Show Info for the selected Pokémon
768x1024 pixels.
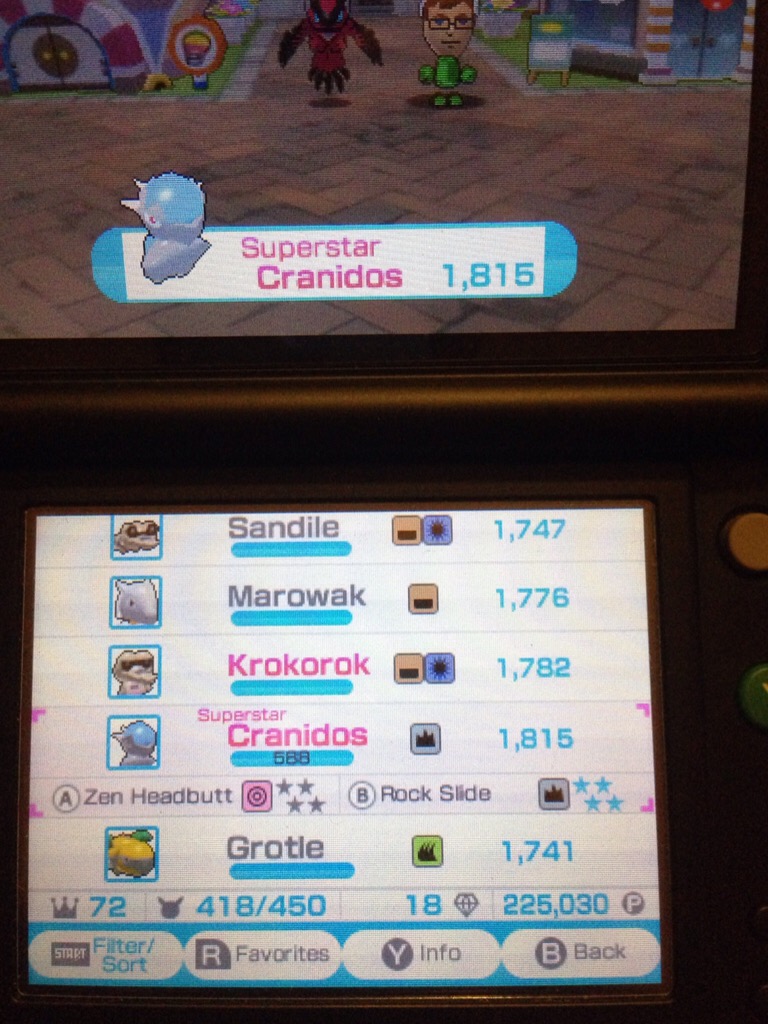420,954
